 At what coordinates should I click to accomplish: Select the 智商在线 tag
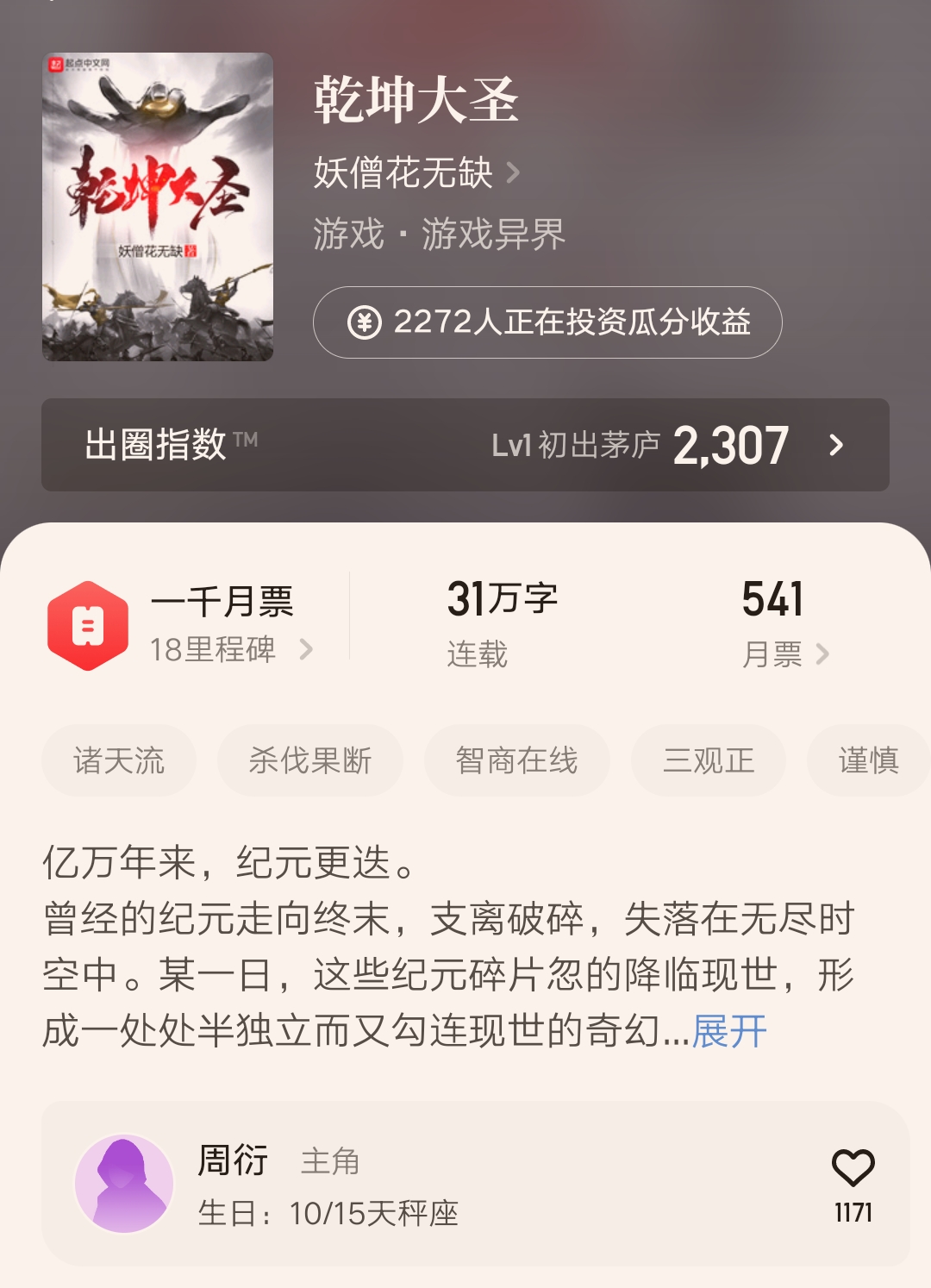click(x=516, y=760)
